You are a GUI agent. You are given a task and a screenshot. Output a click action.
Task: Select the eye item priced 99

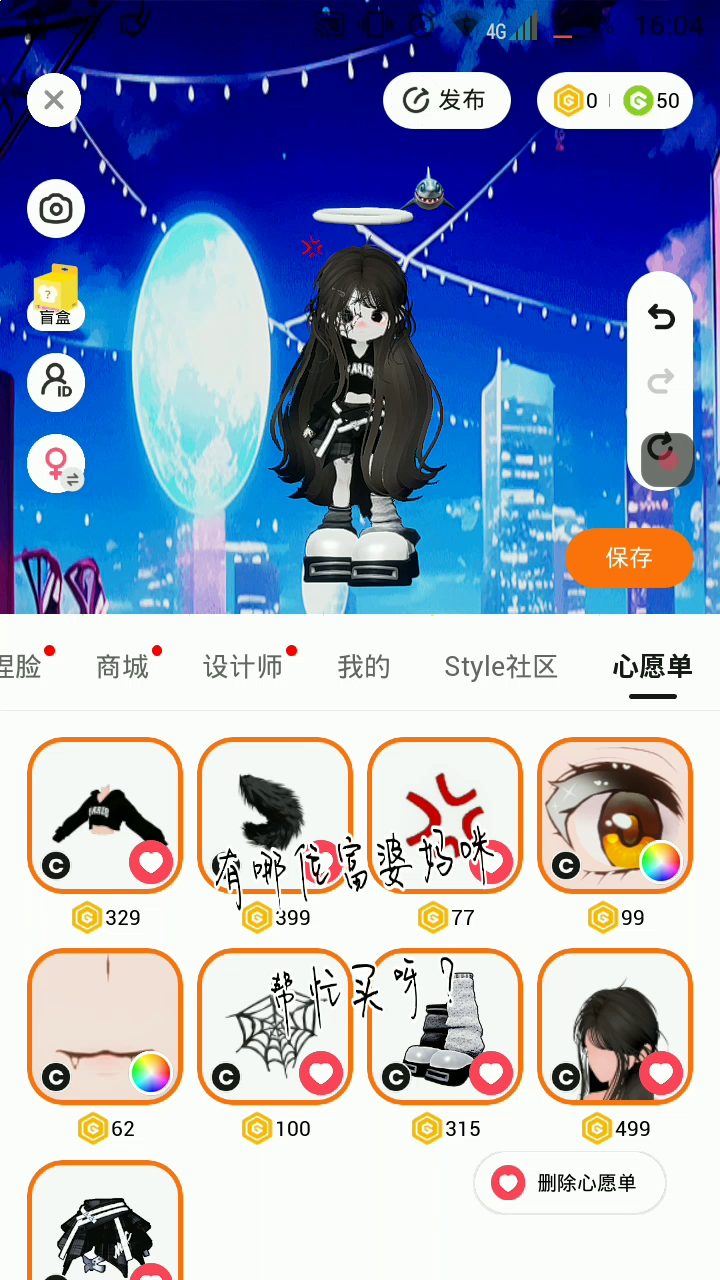(615, 815)
